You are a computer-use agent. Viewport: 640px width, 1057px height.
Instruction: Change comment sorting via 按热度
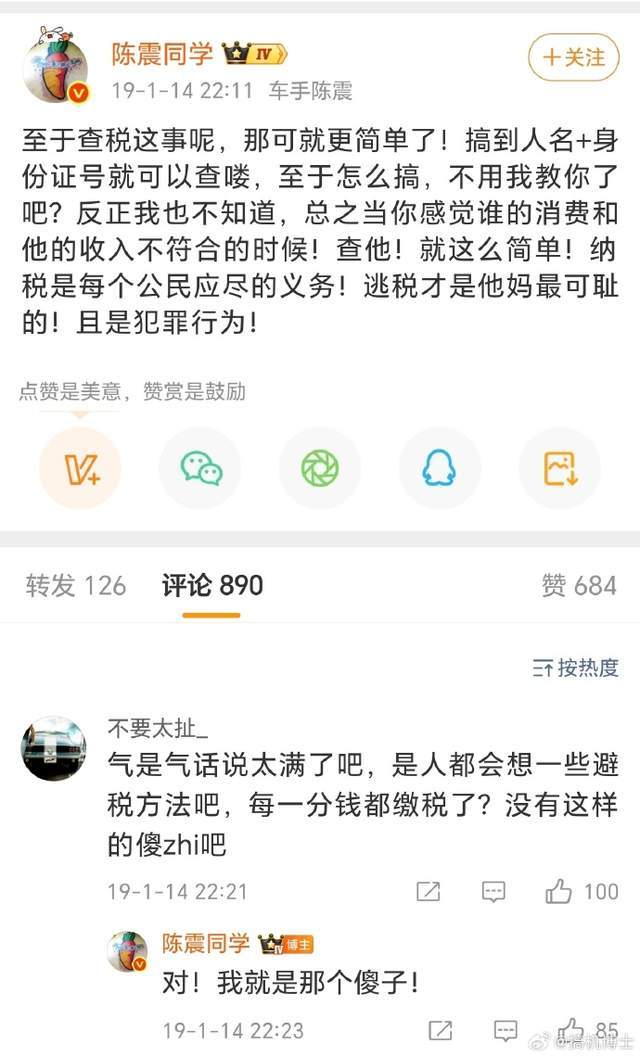coord(576,668)
